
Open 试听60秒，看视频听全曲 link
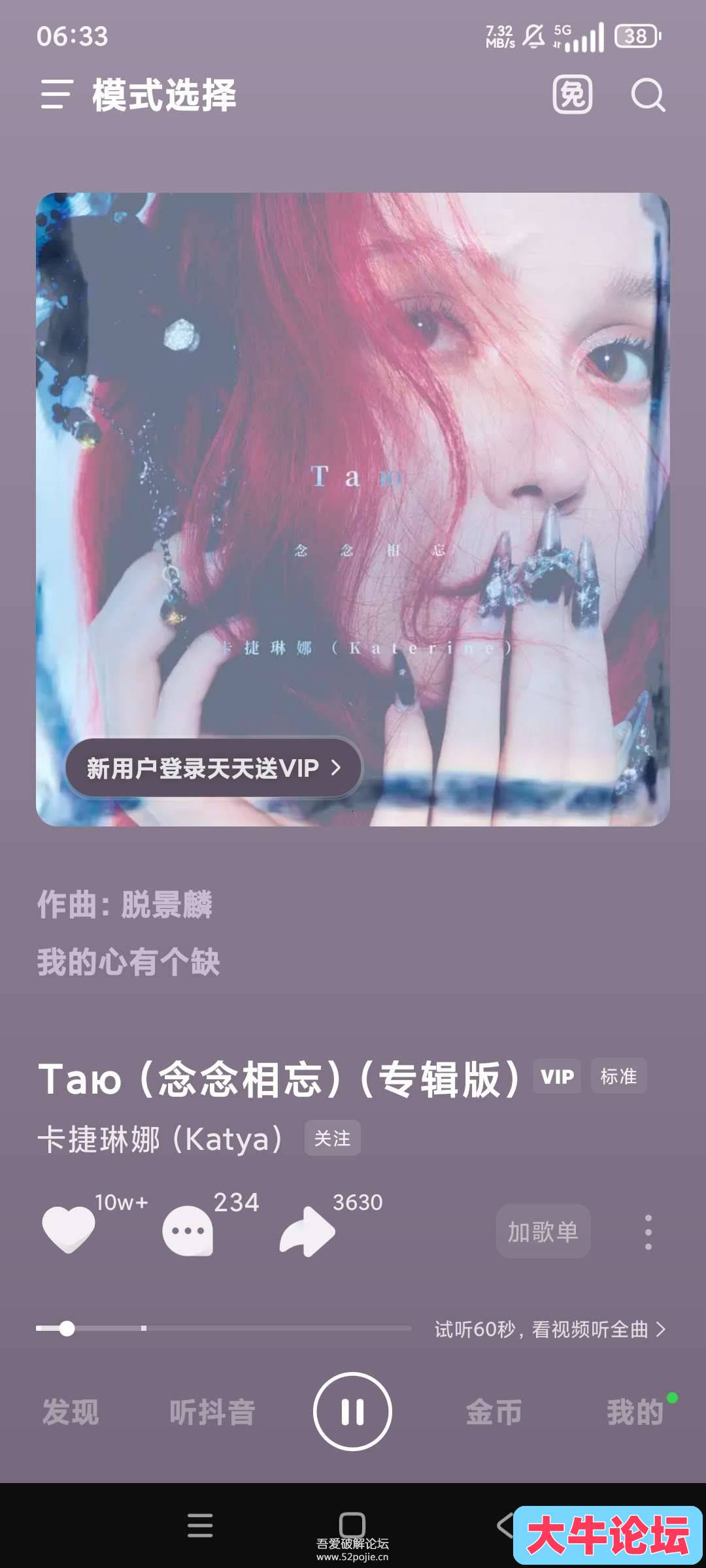click(549, 1329)
